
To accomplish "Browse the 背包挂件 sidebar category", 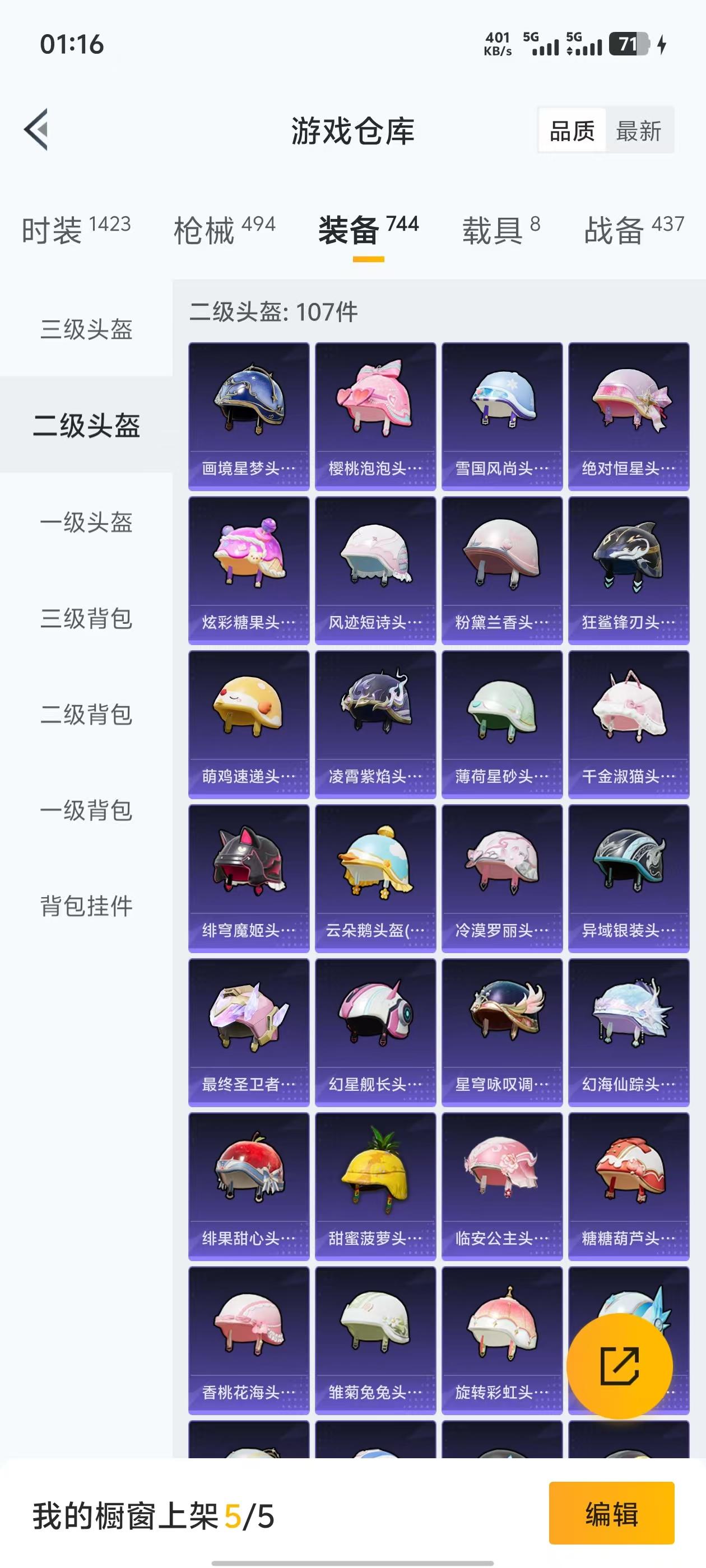I will pos(86,906).
